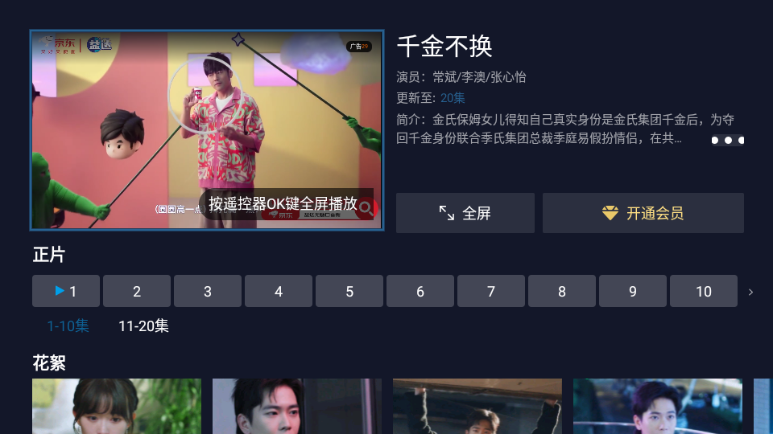The width and height of the screenshot is (773, 434).
Task: Show more episodes with right arrow
Action: [751, 292]
